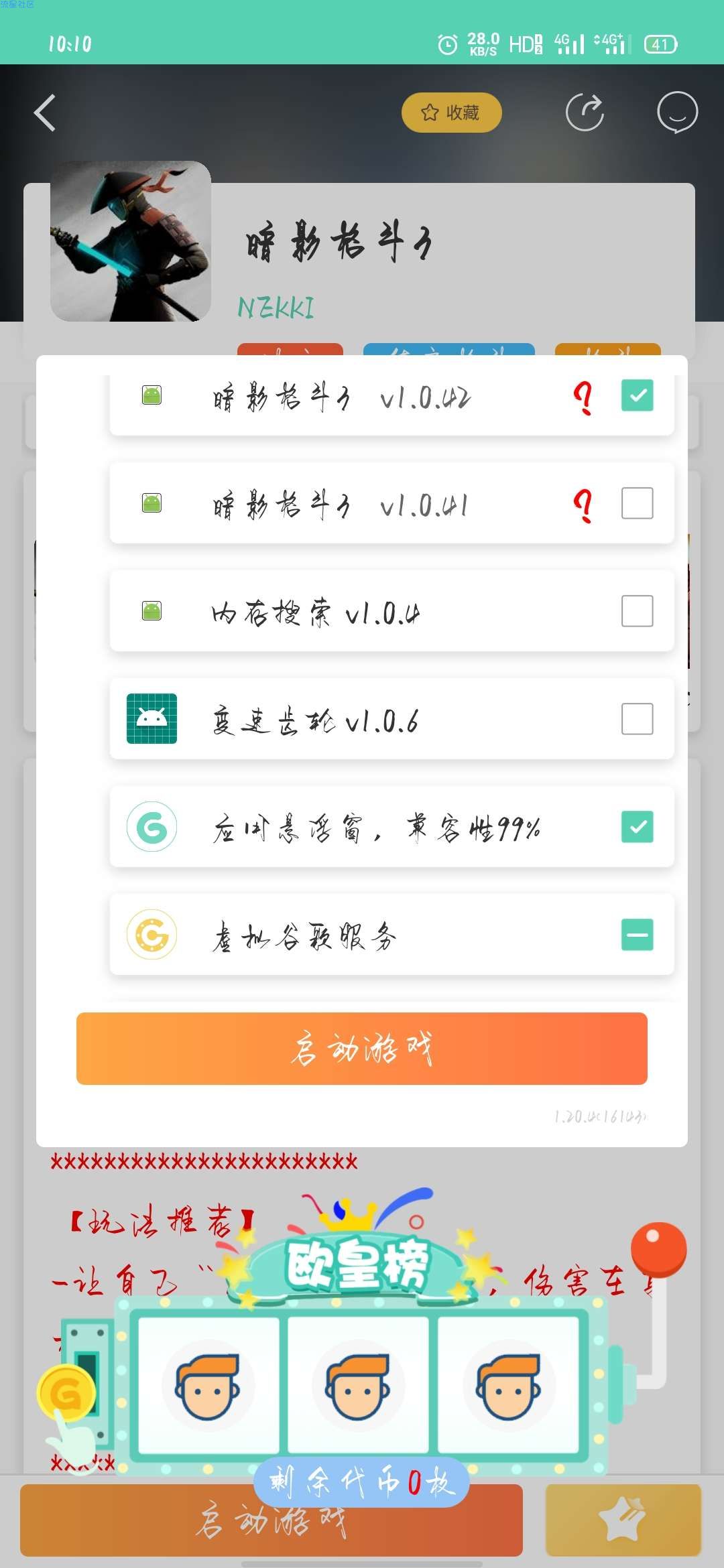This screenshot has width=724, height=1568.
Task: Tap the gold G coin icon
Action: 66,1394
